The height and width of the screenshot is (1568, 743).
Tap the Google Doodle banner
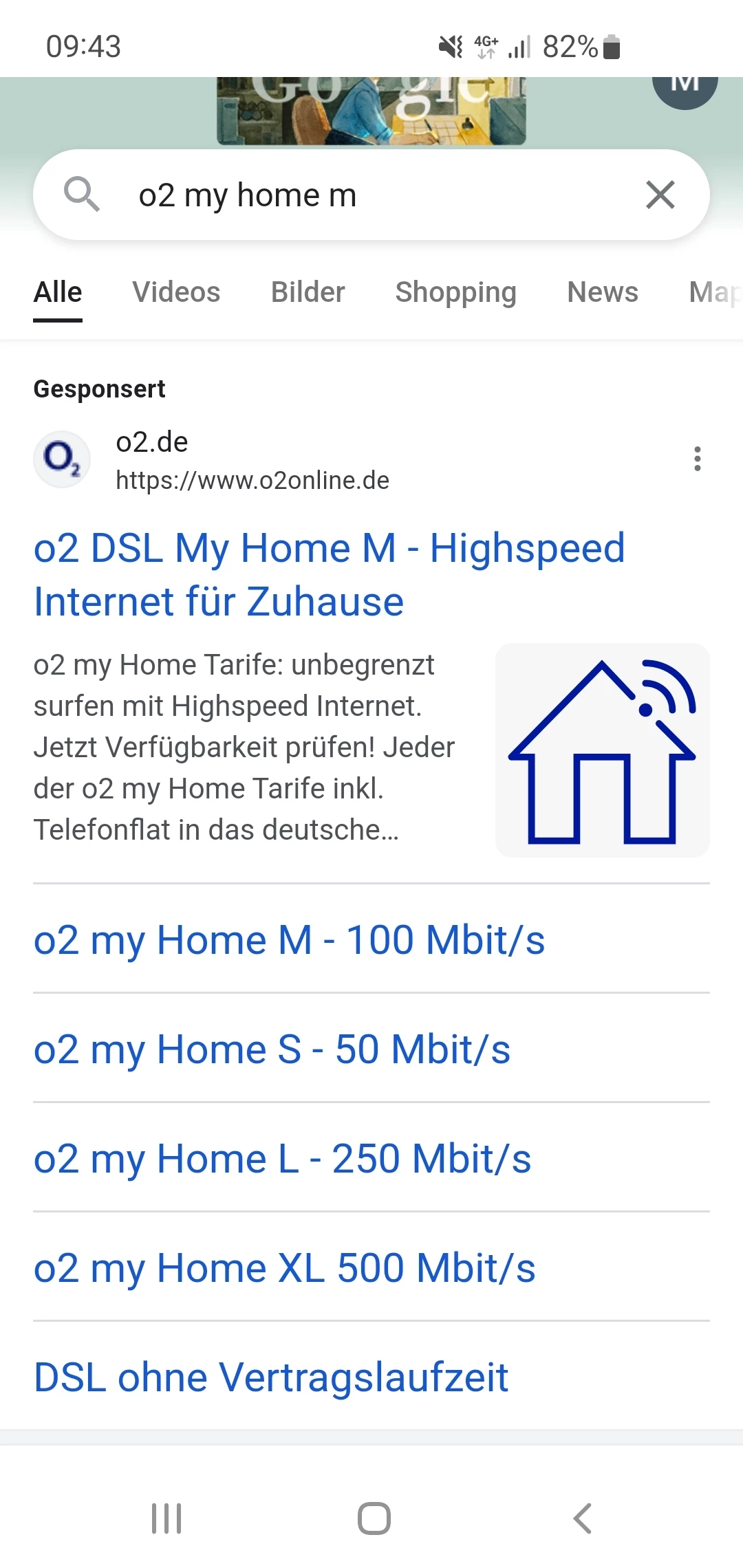(371, 110)
